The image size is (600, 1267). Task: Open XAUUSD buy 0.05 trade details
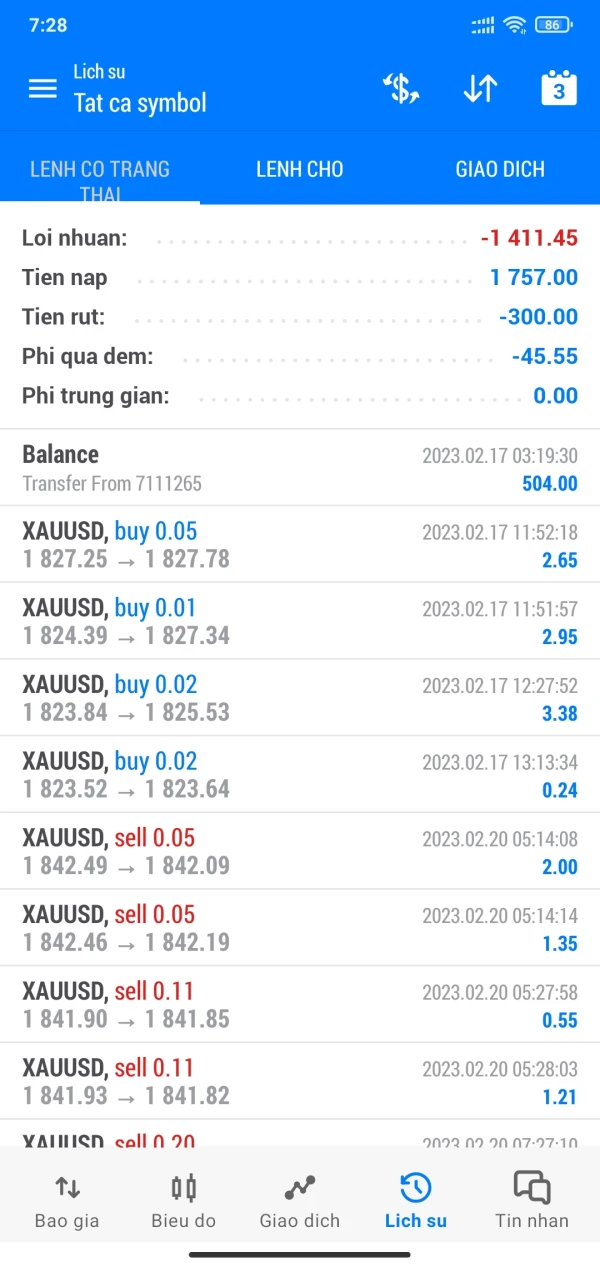tap(300, 545)
